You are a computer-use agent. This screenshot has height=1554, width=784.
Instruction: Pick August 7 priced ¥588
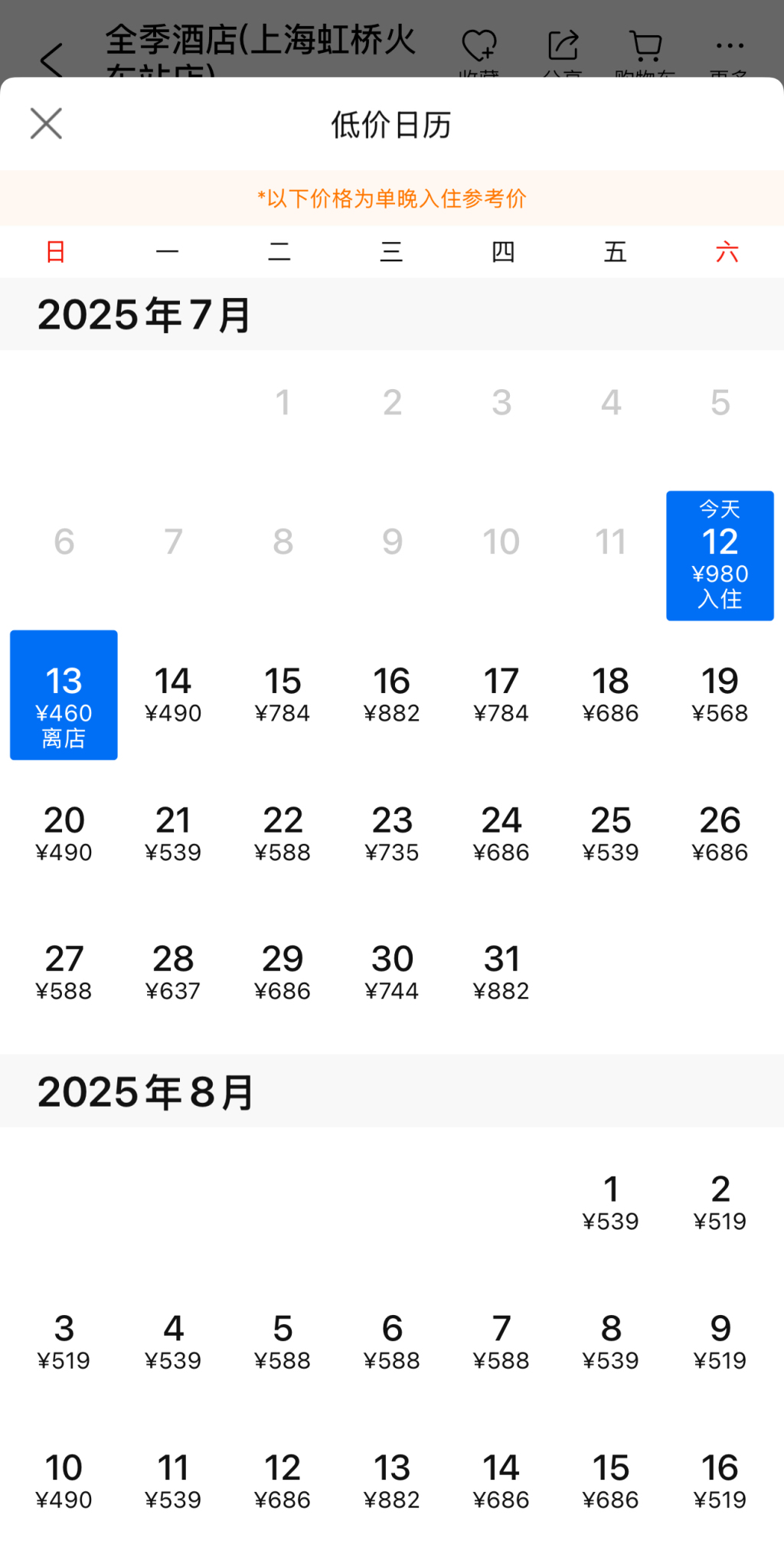(501, 1342)
